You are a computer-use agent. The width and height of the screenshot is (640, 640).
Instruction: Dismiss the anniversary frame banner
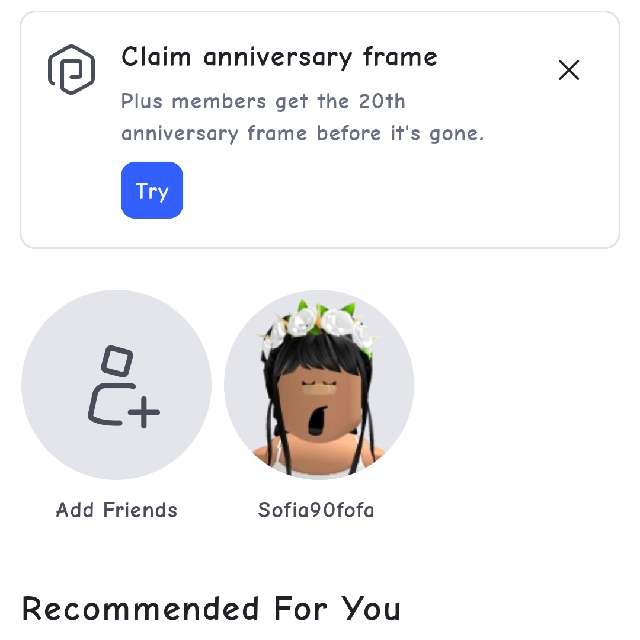[x=569, y=70]
